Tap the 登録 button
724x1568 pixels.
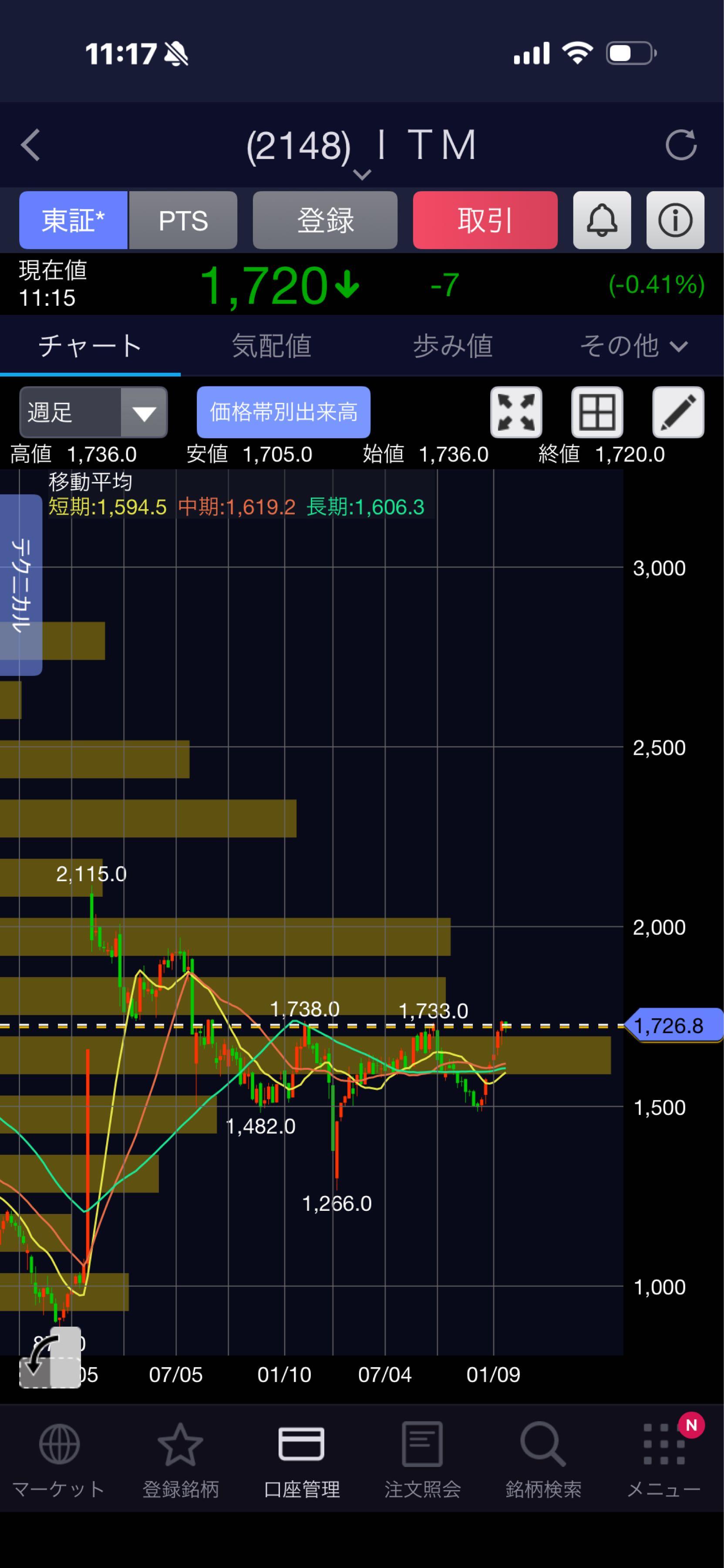click(x=325, y=220)
